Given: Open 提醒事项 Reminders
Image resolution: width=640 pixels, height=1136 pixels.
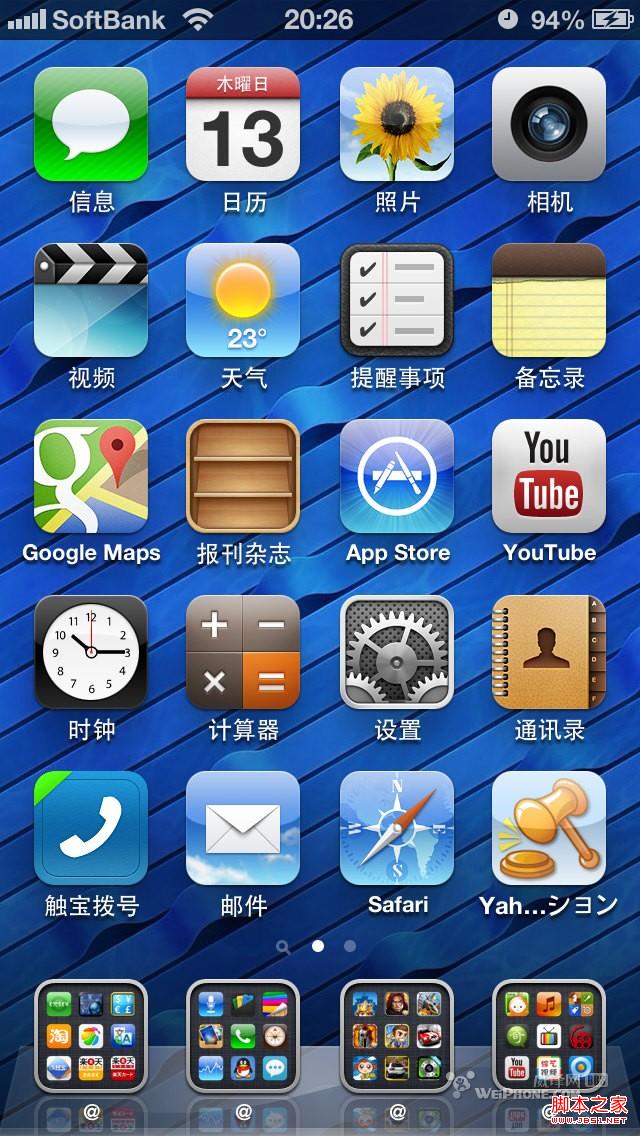Looking at the screenshot, I should tap(397, 300).
